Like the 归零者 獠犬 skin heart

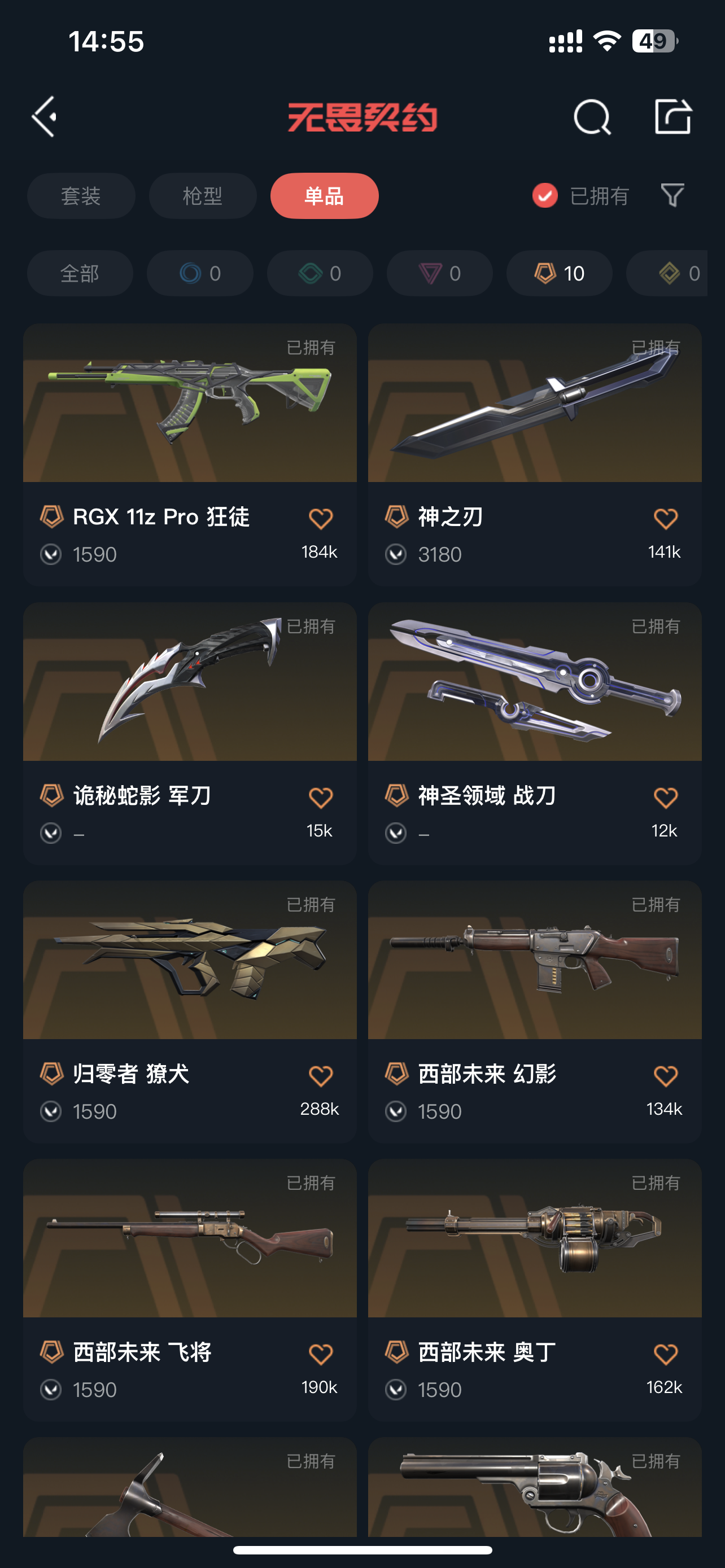(x=320, y=1076)
